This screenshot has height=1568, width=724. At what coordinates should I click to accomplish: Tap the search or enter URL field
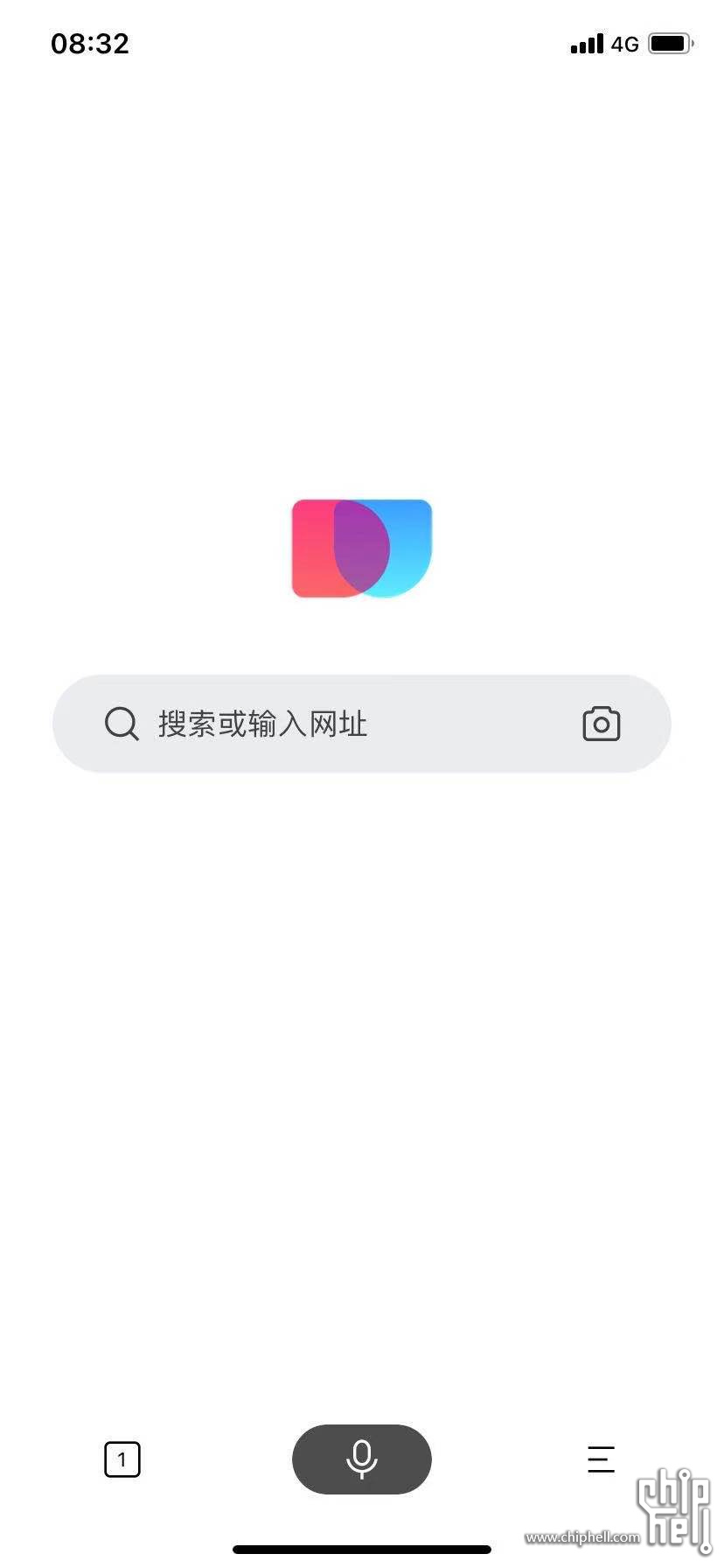click(361, 724)
